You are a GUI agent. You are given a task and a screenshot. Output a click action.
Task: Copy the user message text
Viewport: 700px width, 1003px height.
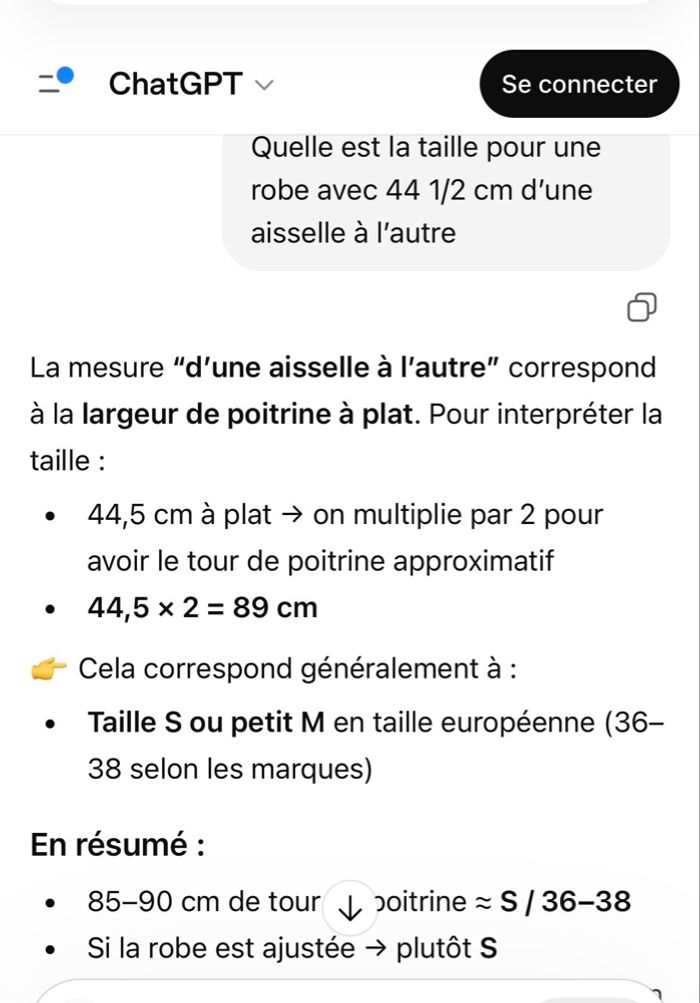(641, 308)
